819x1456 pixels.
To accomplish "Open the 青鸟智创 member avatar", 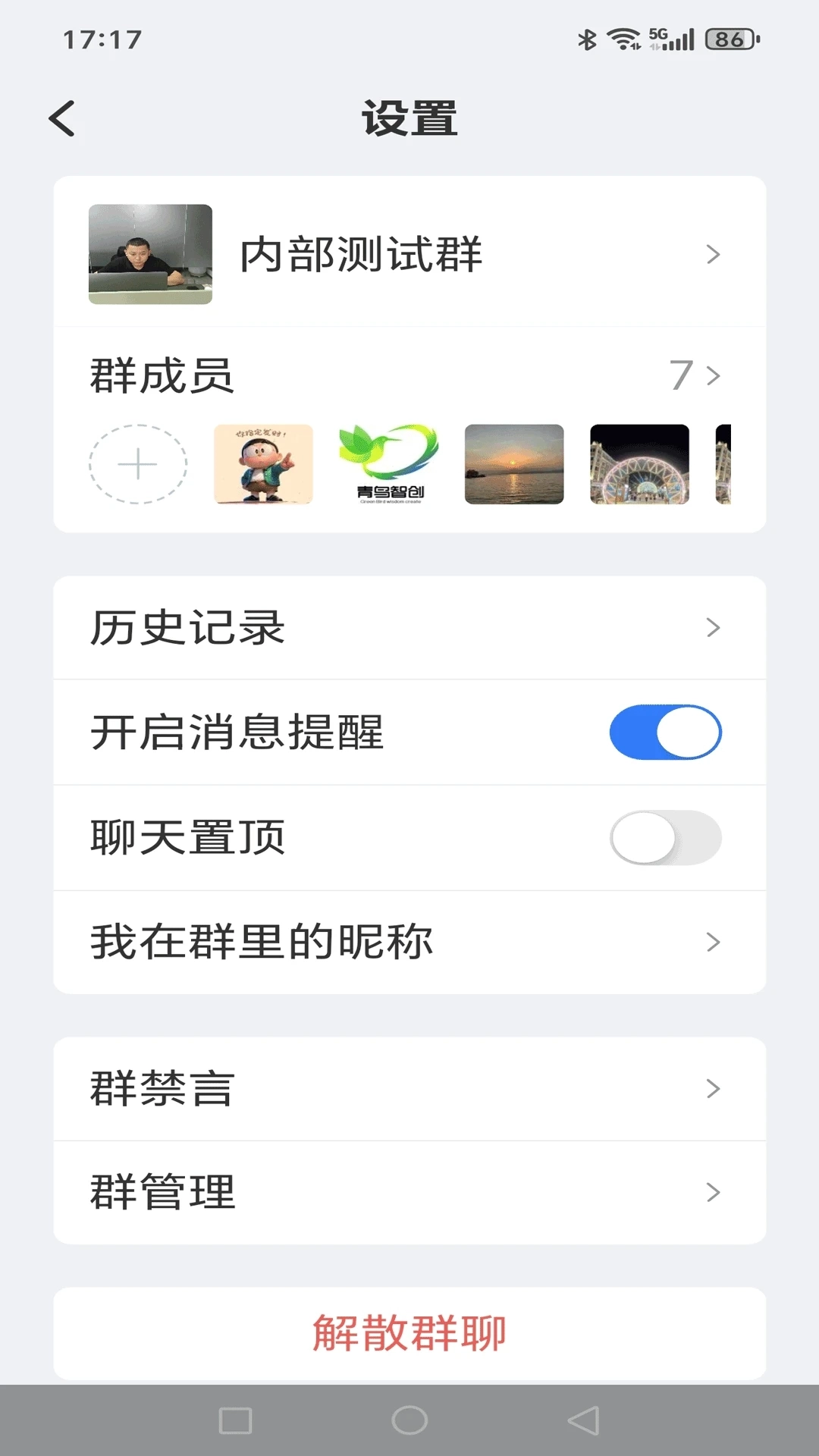I will 389,464.
